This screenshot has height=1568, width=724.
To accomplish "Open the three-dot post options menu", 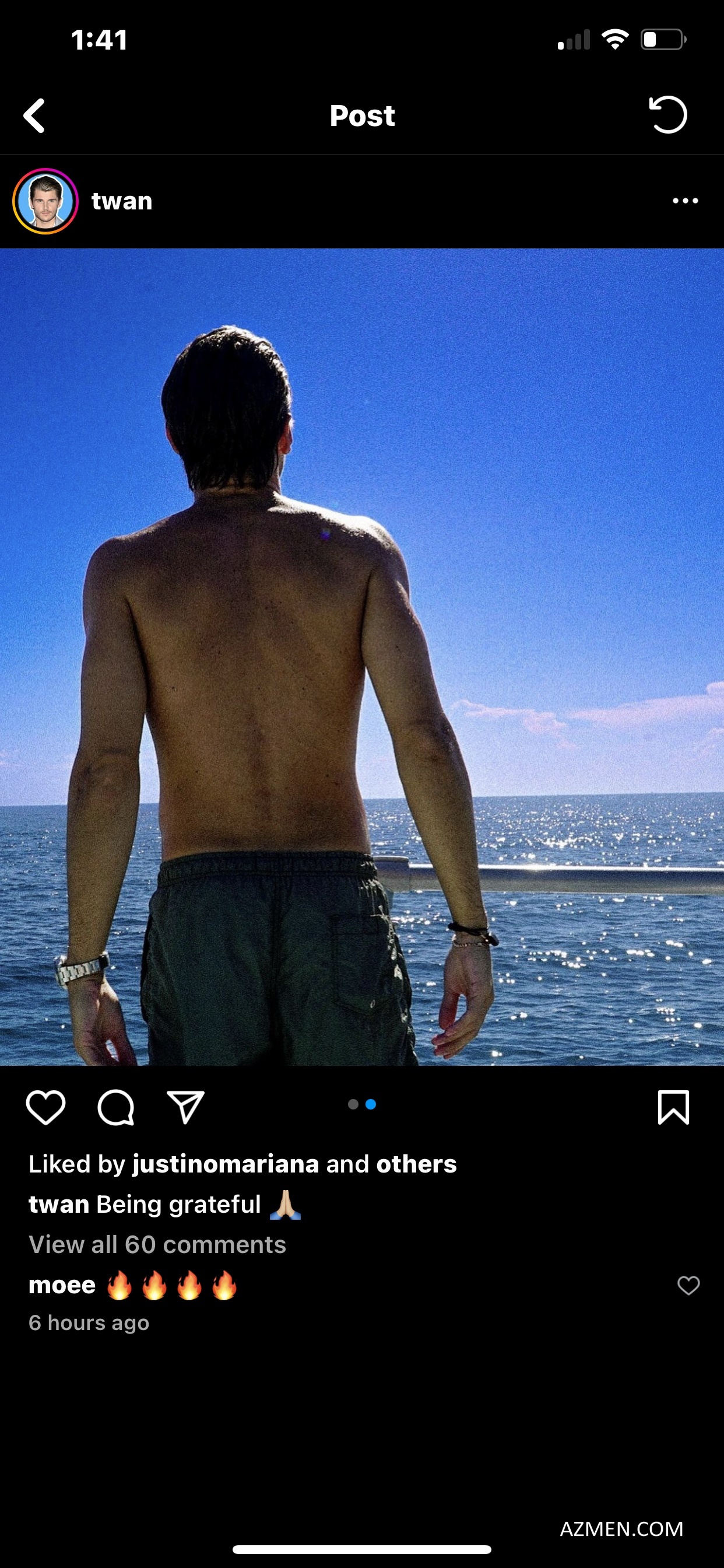I will click(x=685, y=201).
